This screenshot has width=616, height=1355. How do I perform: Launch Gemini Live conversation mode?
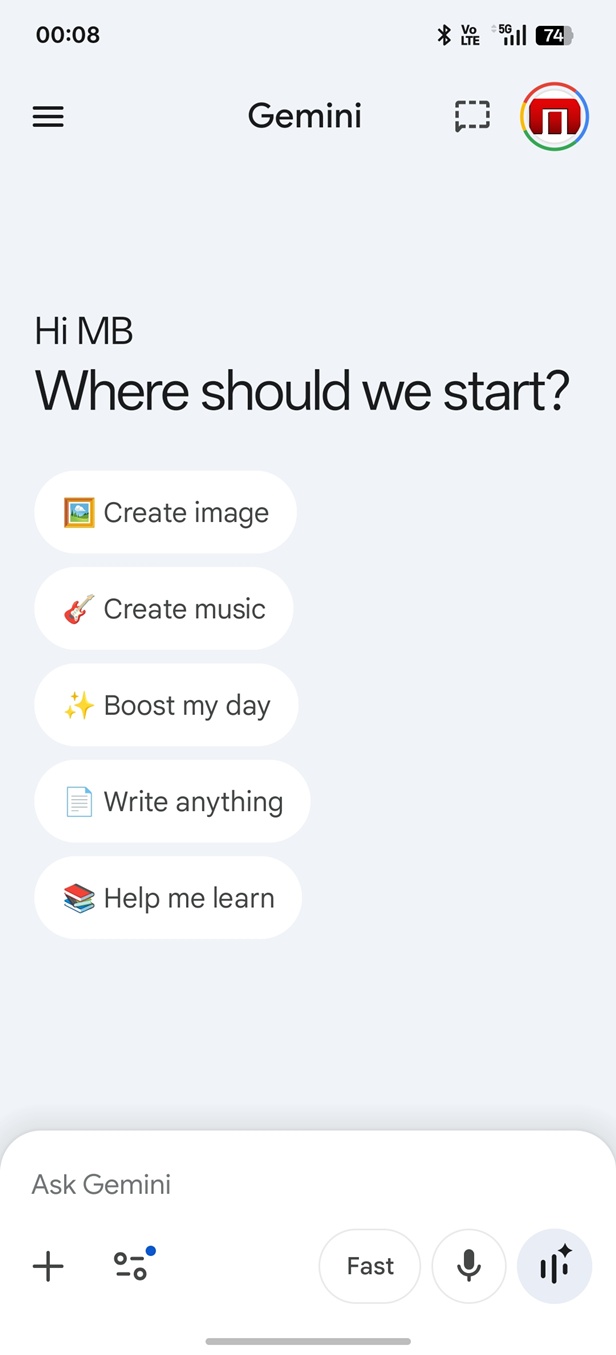pos(554,1266)
